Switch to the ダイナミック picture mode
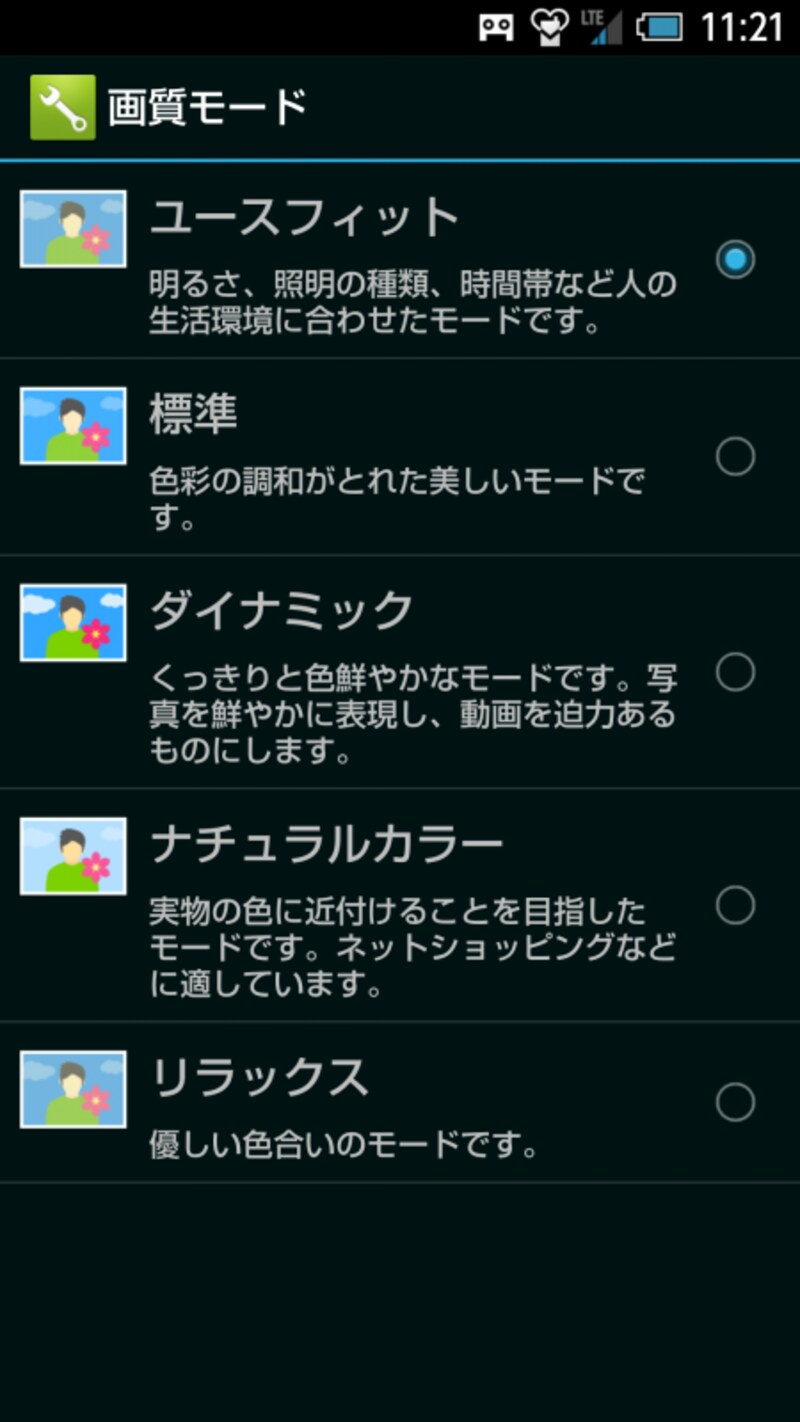Viewport: 800px width, 1422px height. (735, 672)
